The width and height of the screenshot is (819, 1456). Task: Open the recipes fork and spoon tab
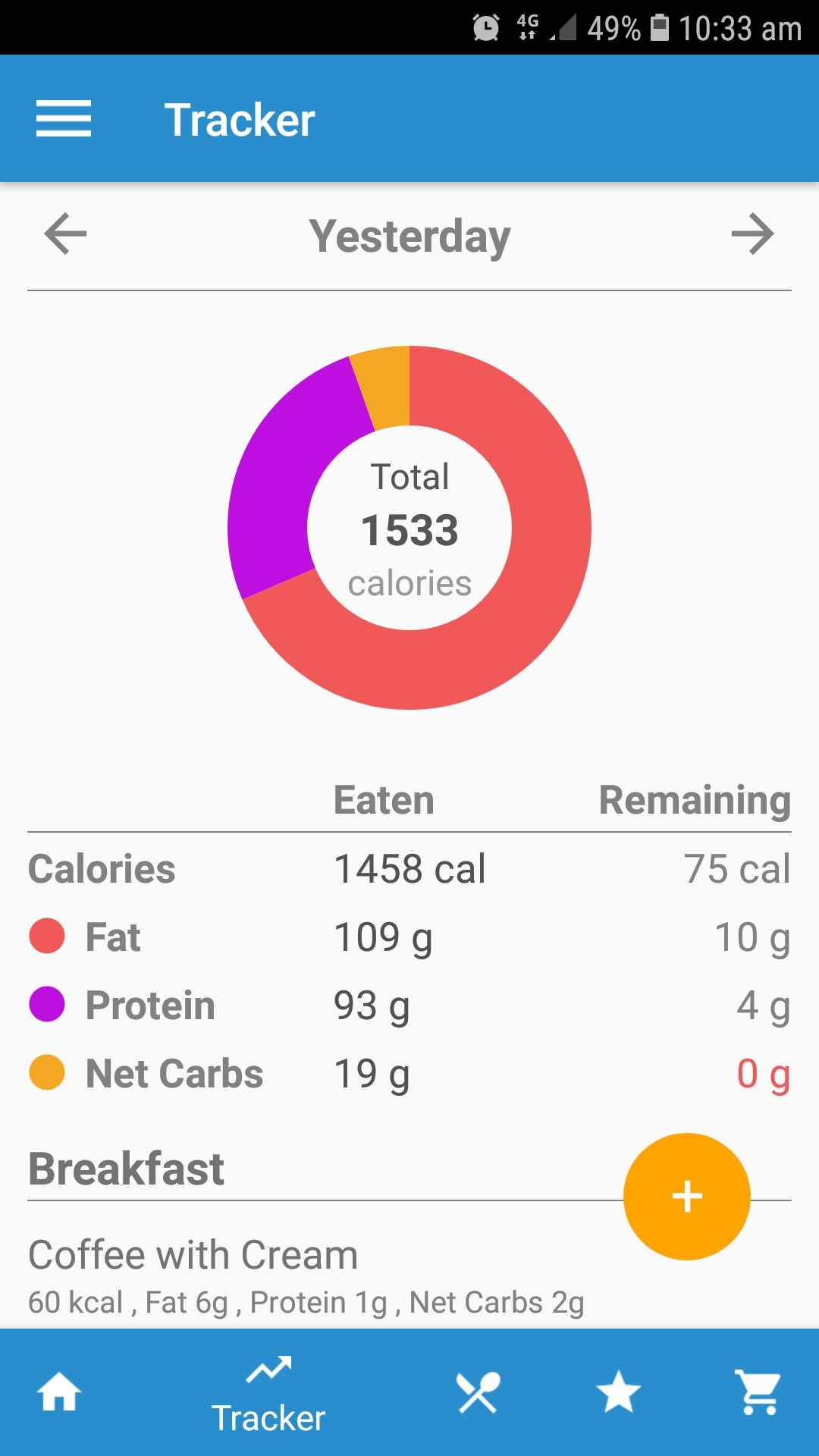tap(478, 1392)
